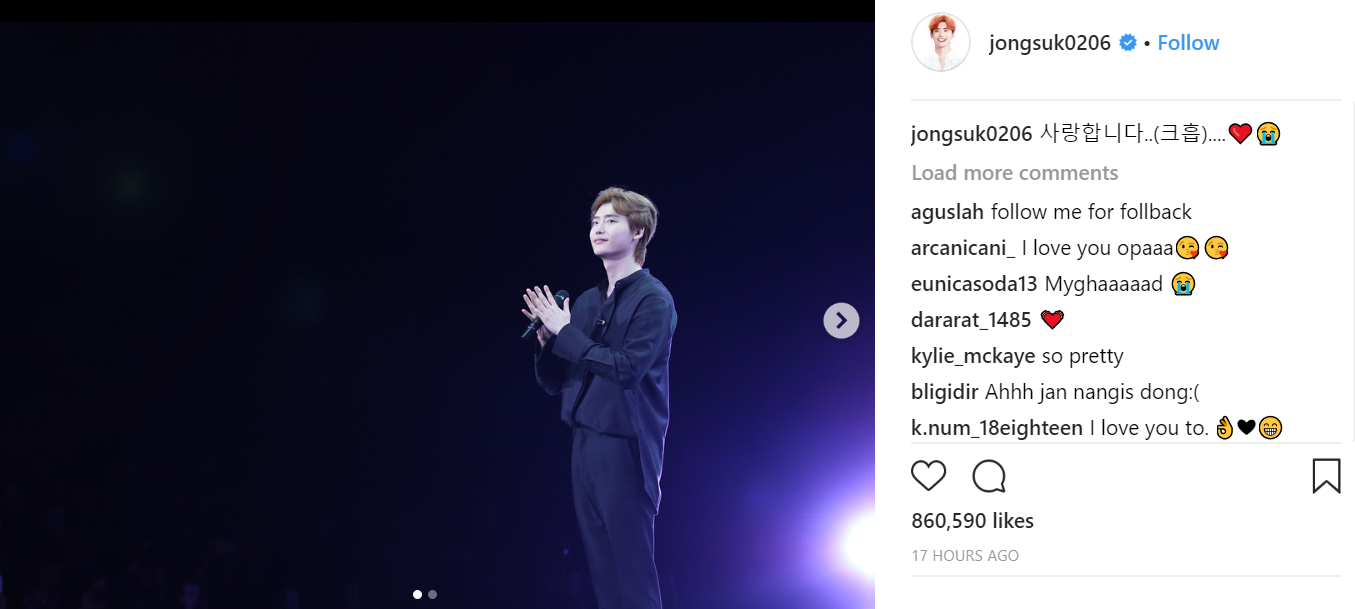Open the 17 hours ago timestamp
The image size is (1355, 609).
pos(964,556)
